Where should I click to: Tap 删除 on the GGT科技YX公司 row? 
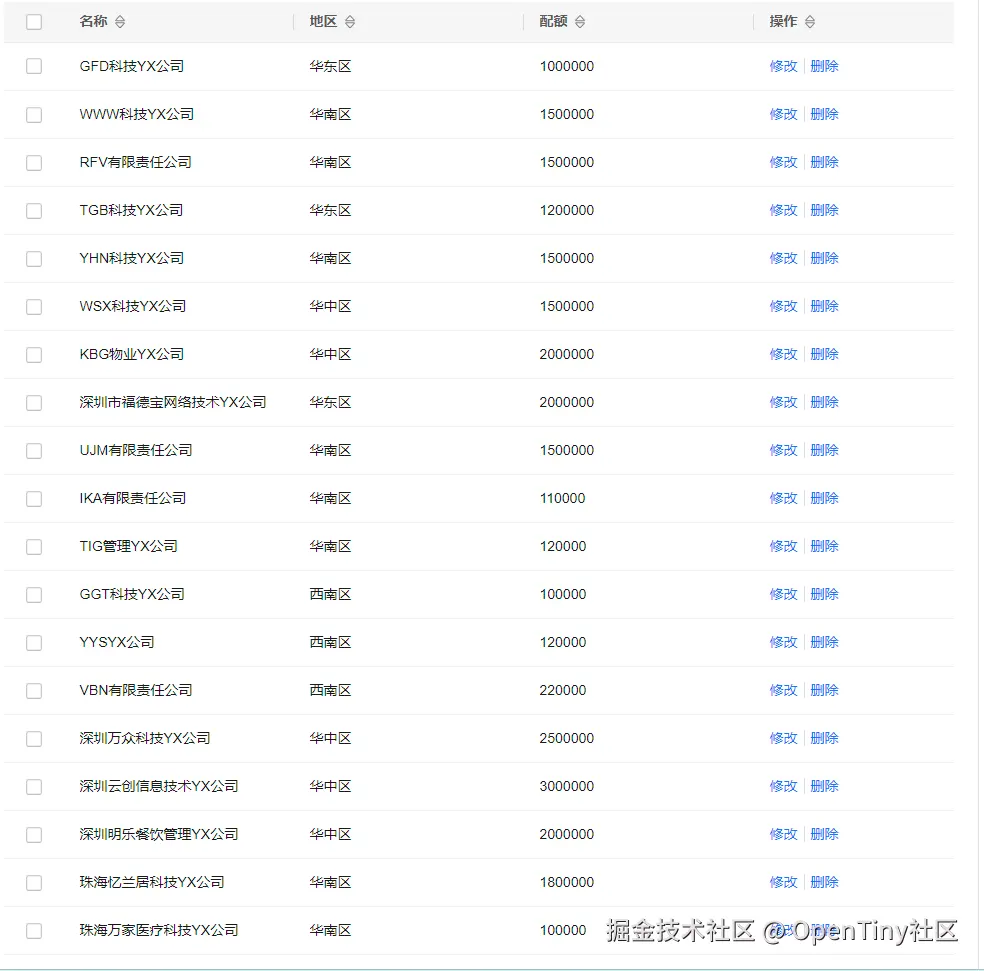[824, 594]
